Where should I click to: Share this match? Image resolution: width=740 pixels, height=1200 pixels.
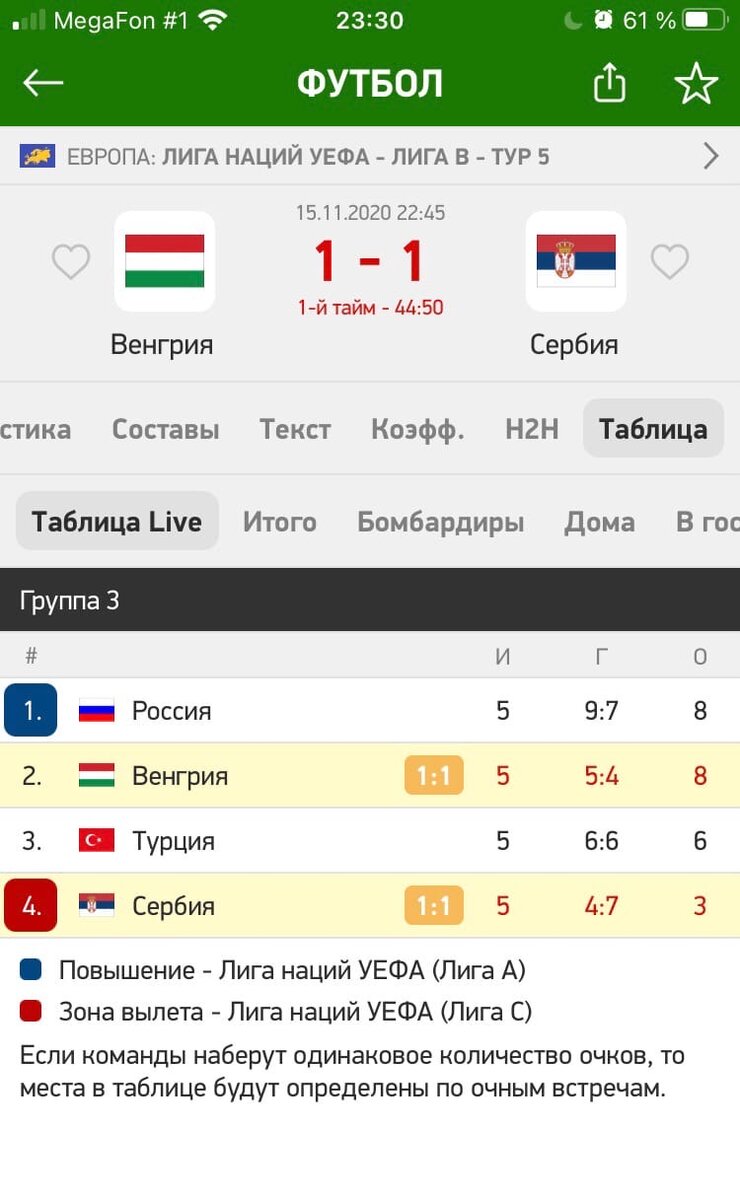(609, 83)
